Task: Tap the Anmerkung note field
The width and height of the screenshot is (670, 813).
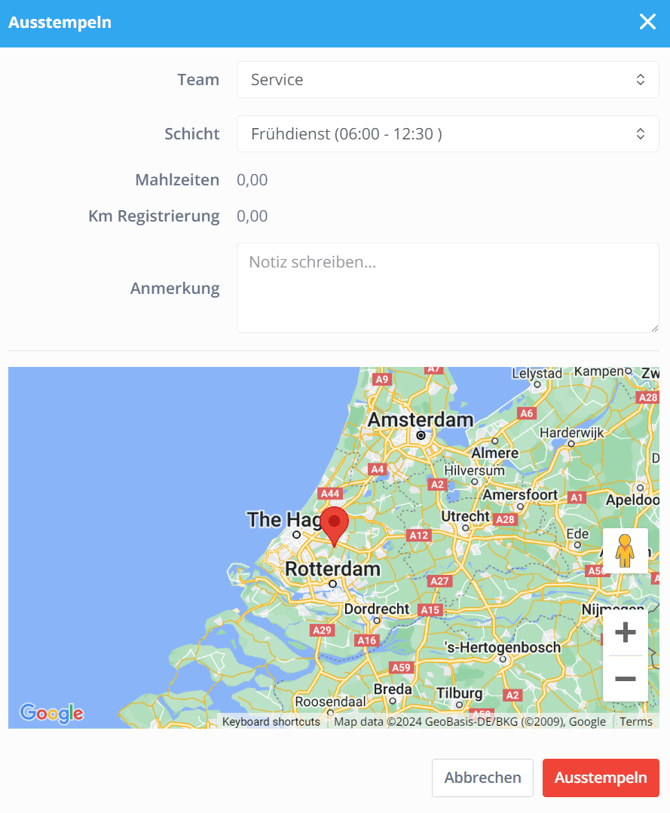Action: [x=447, y=288]
